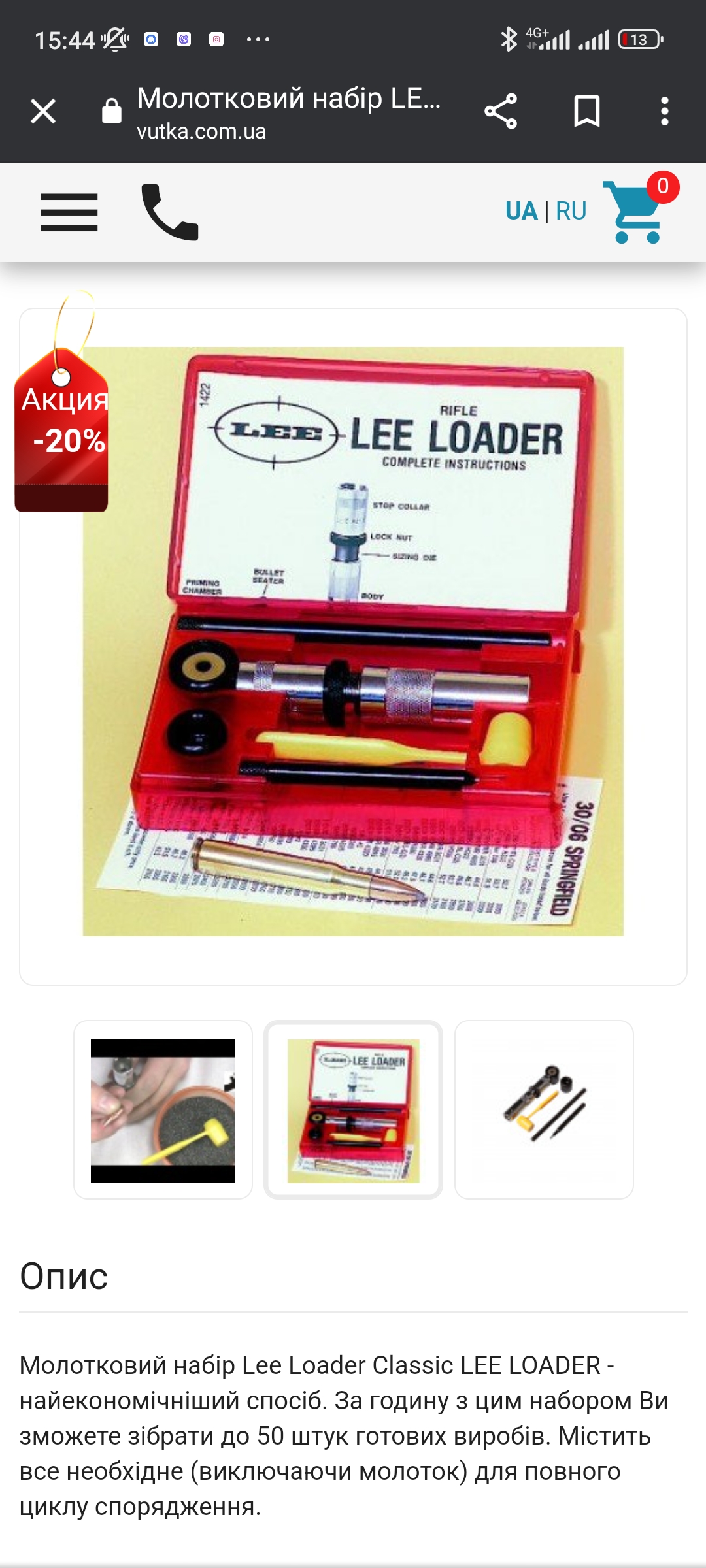The width and height of the screenshot is (706, 1568).
Task: Bookmark this page
Action: (x=586, y=111)
